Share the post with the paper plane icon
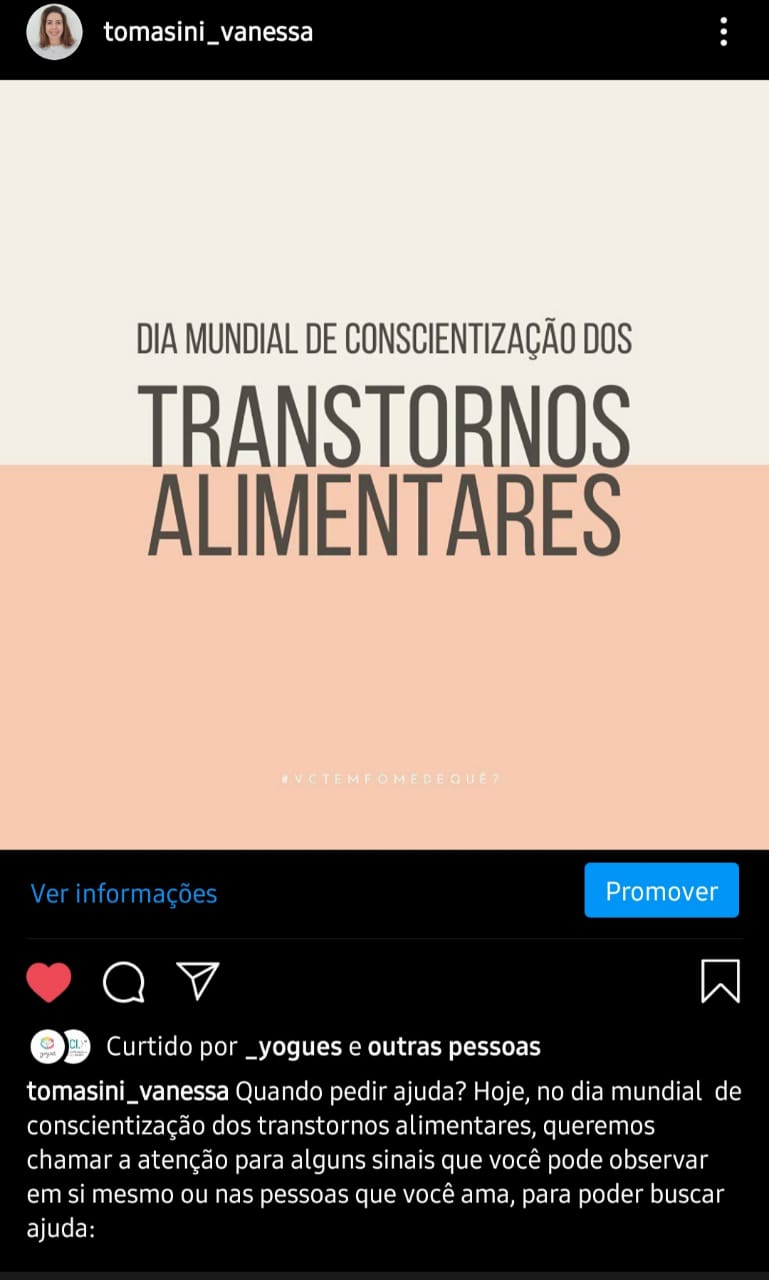 click(198, 981)
